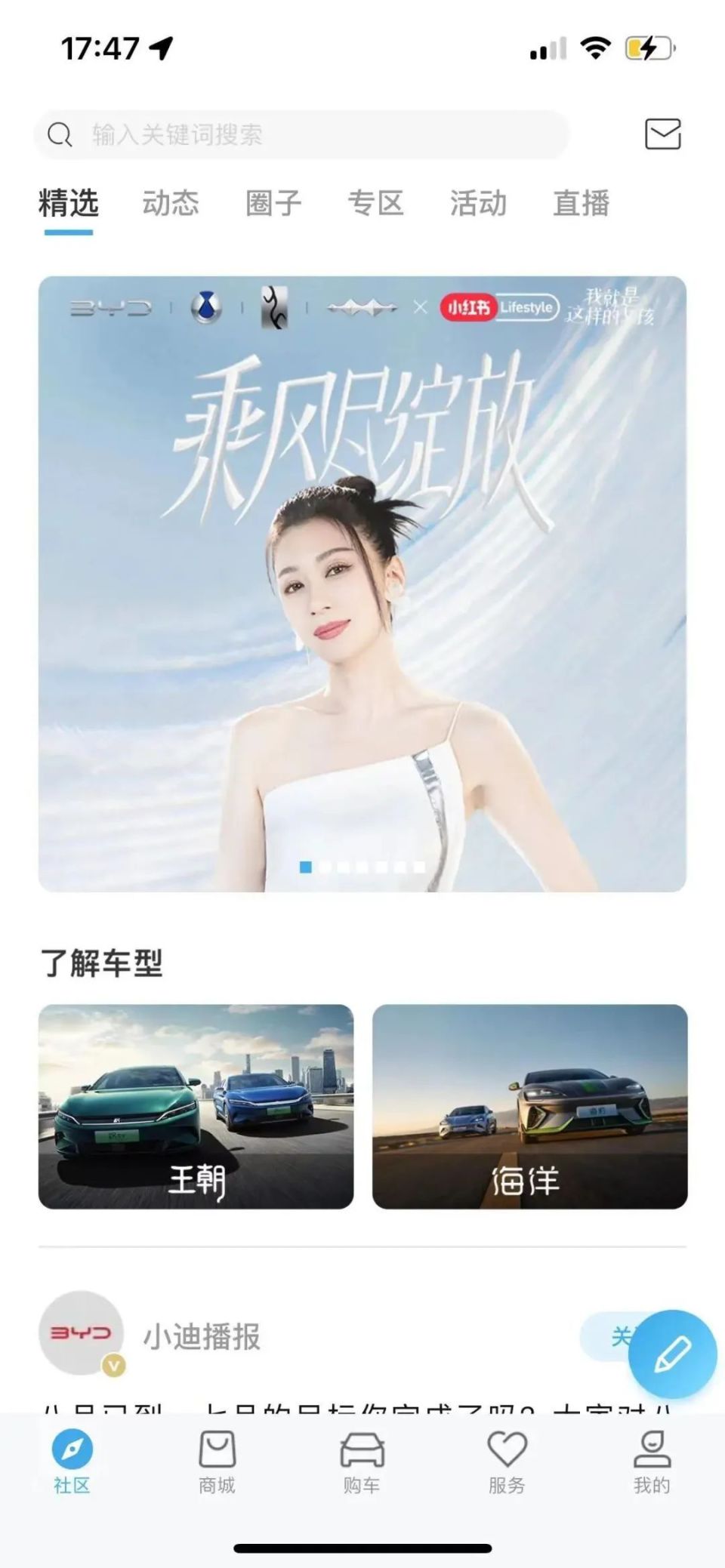Switch to the 动态 tab
This screenshot has height=1568, width=725.
click(x=171, y=204)
